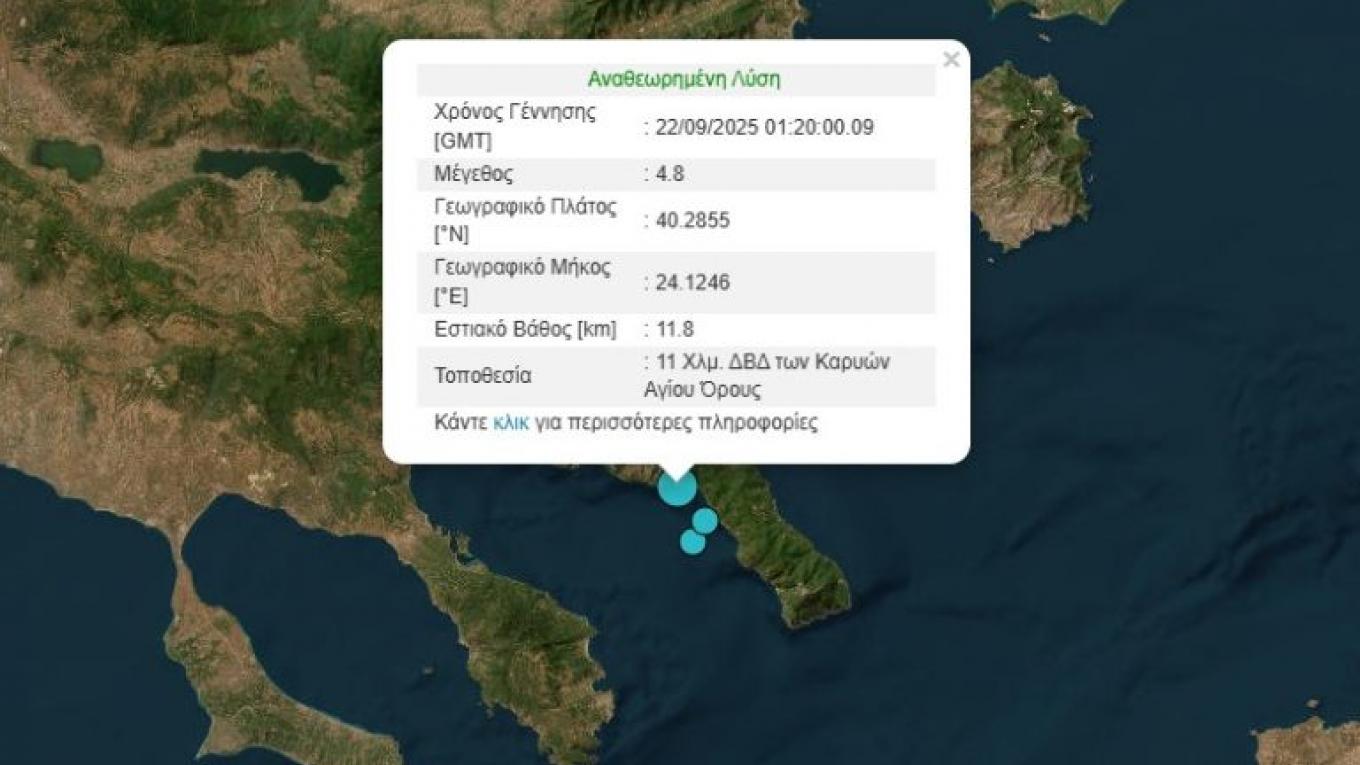Close the earthquake details popup
Viewport: 1360px width, 765px height.
[x=951, y=60]
